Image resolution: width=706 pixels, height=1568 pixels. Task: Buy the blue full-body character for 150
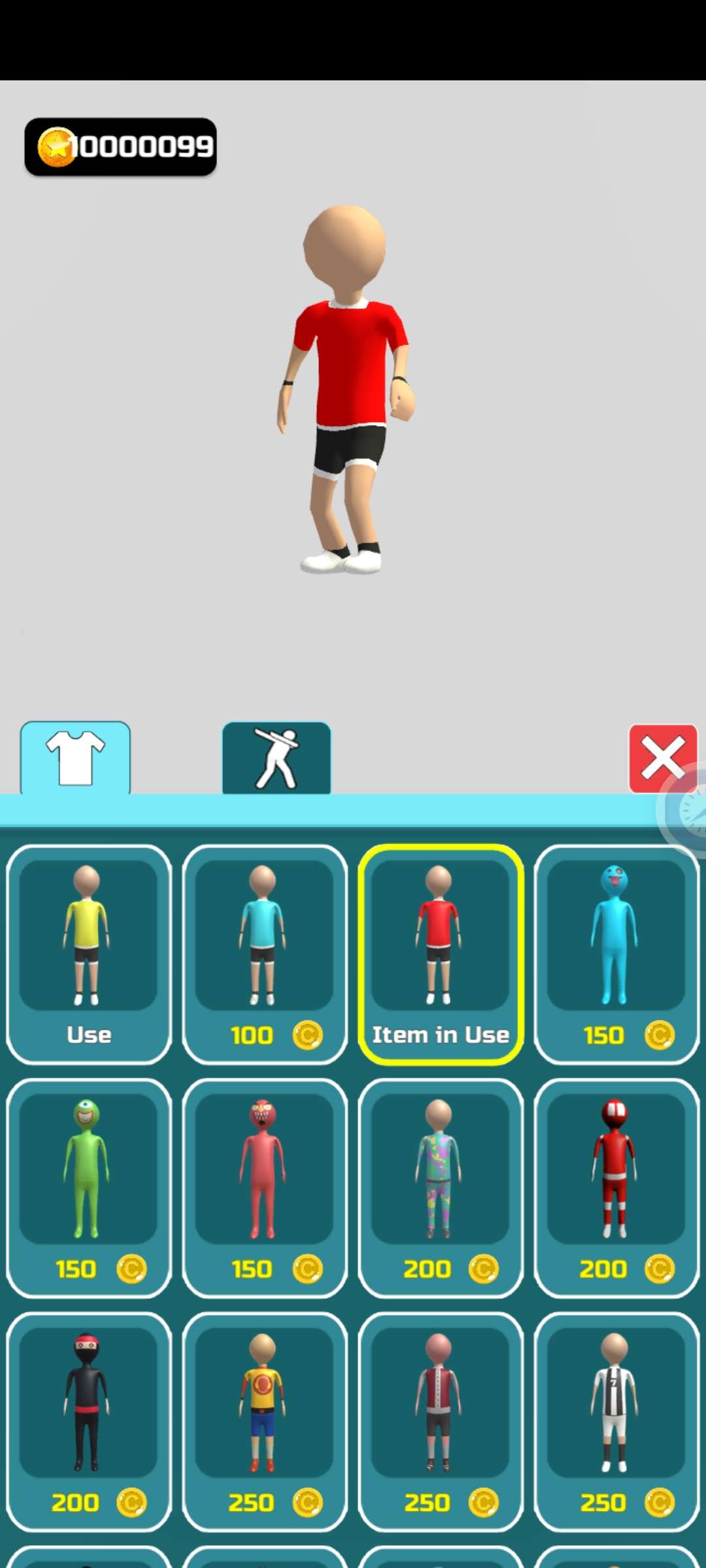[616, 955]
